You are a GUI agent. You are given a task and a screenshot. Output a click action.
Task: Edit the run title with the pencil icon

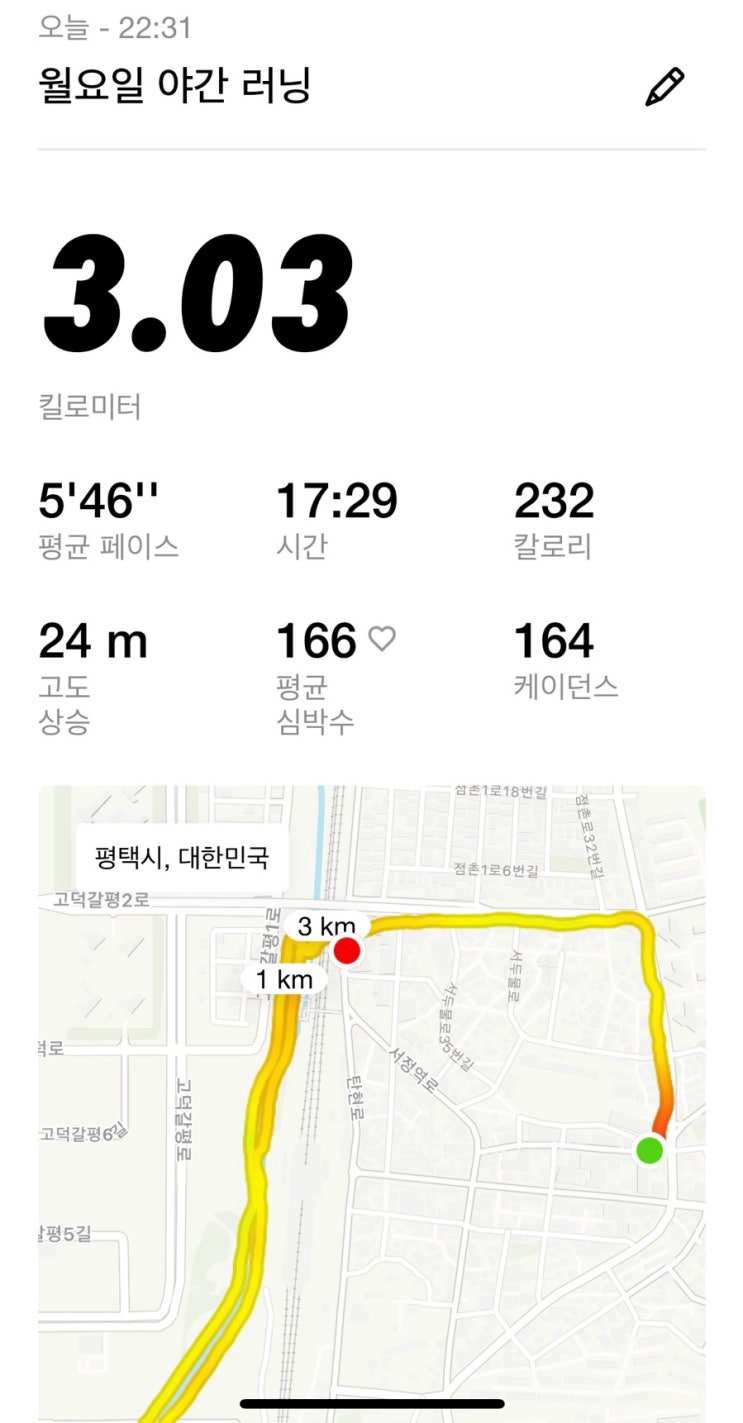click(x=665, y=87)
